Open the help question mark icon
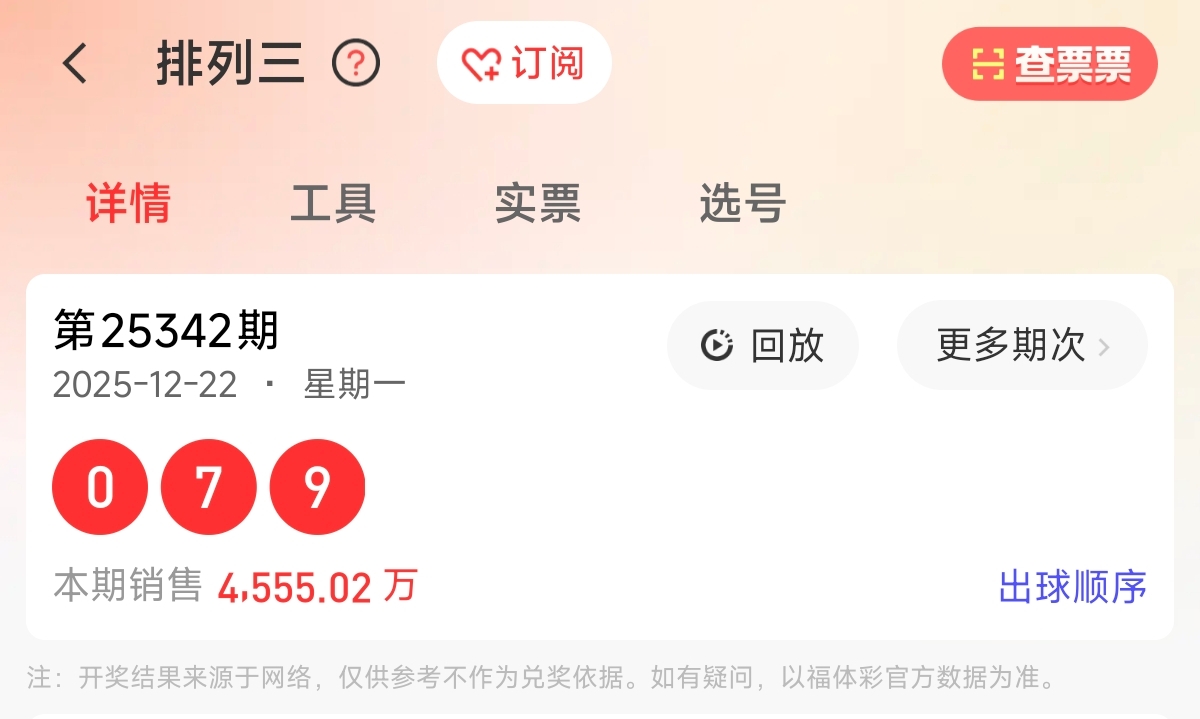 click(356, 65)
